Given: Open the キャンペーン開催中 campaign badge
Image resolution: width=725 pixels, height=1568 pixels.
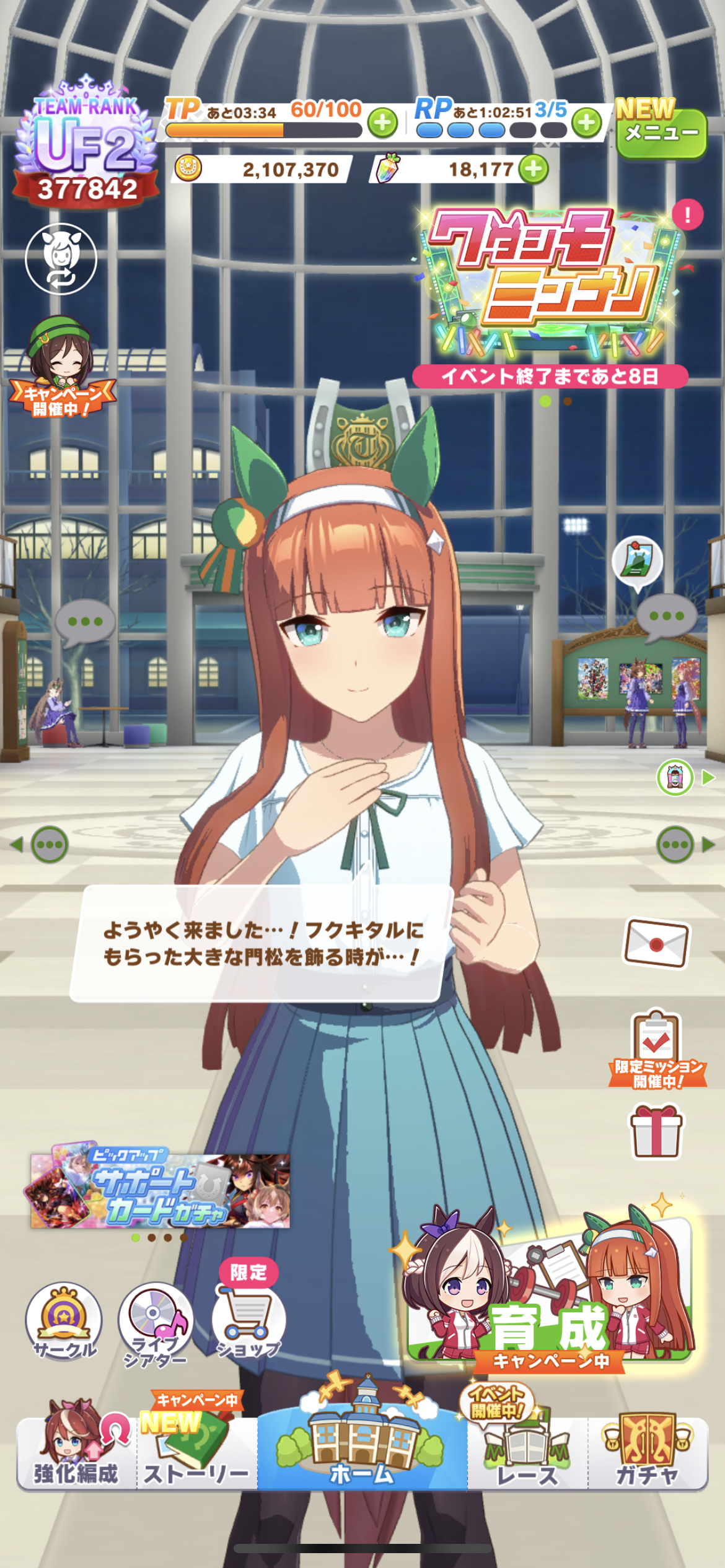Looking at the screenshot, I should [61, 368].
